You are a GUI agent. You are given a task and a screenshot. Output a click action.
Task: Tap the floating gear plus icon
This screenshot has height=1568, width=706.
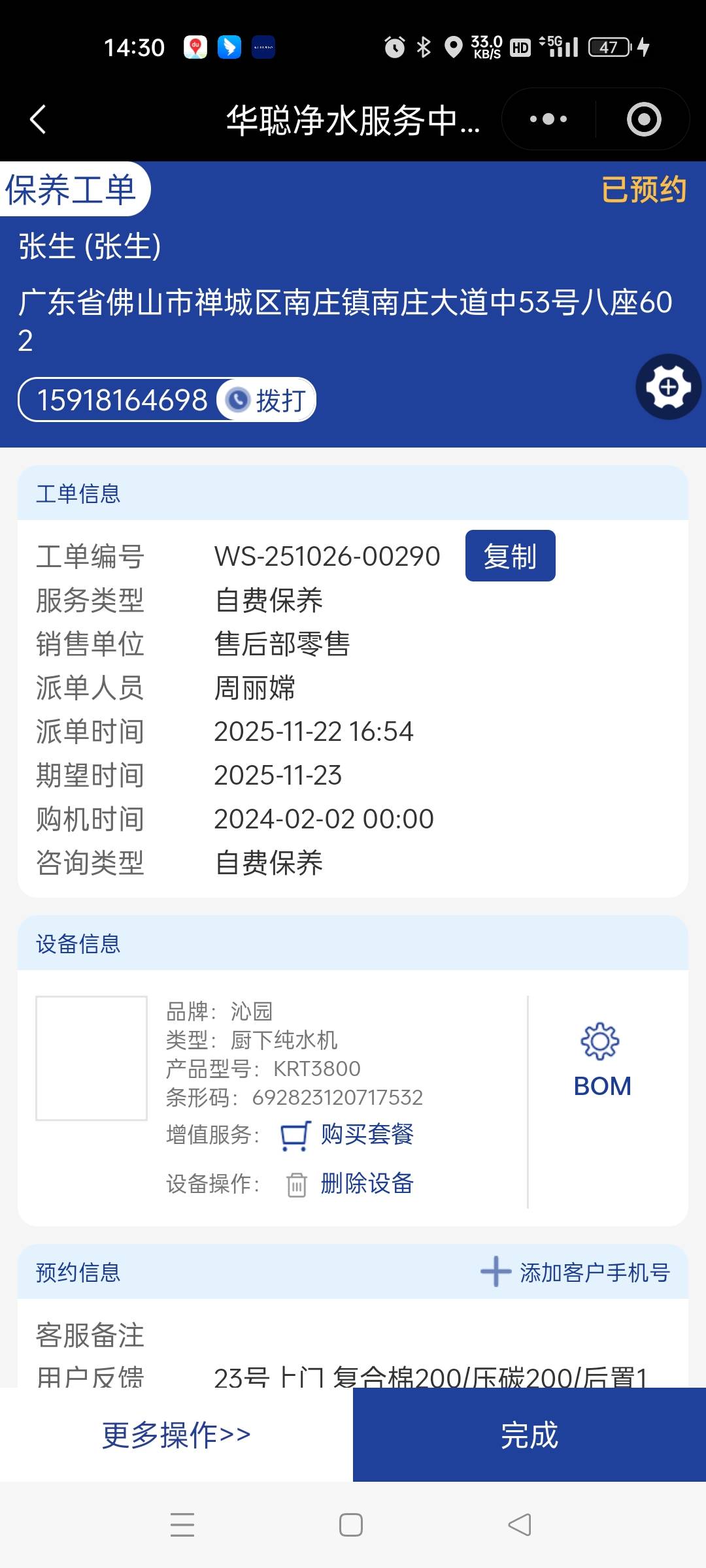click(x=668, y=387)
